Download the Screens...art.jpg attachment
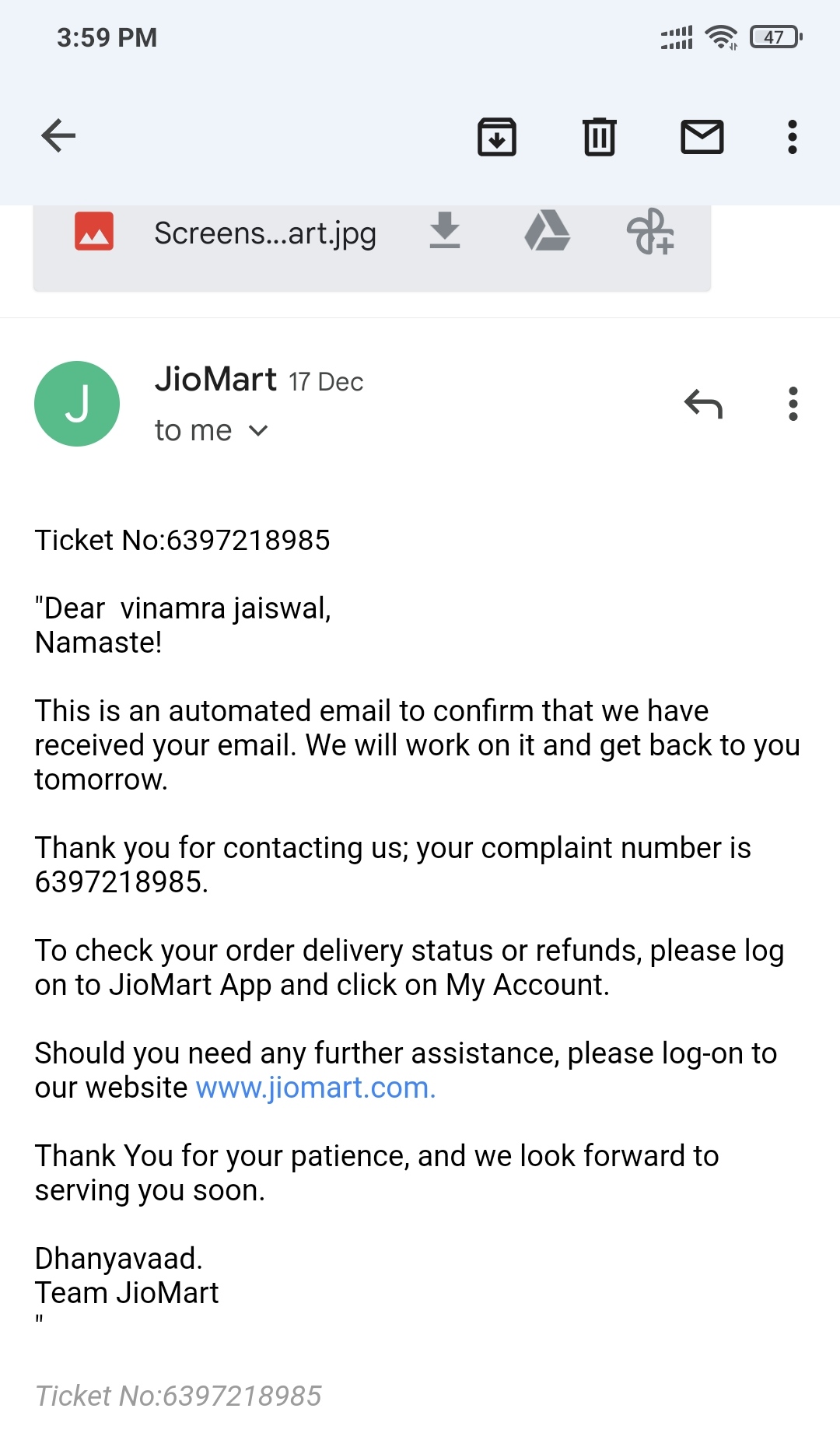 coord(445,231)
